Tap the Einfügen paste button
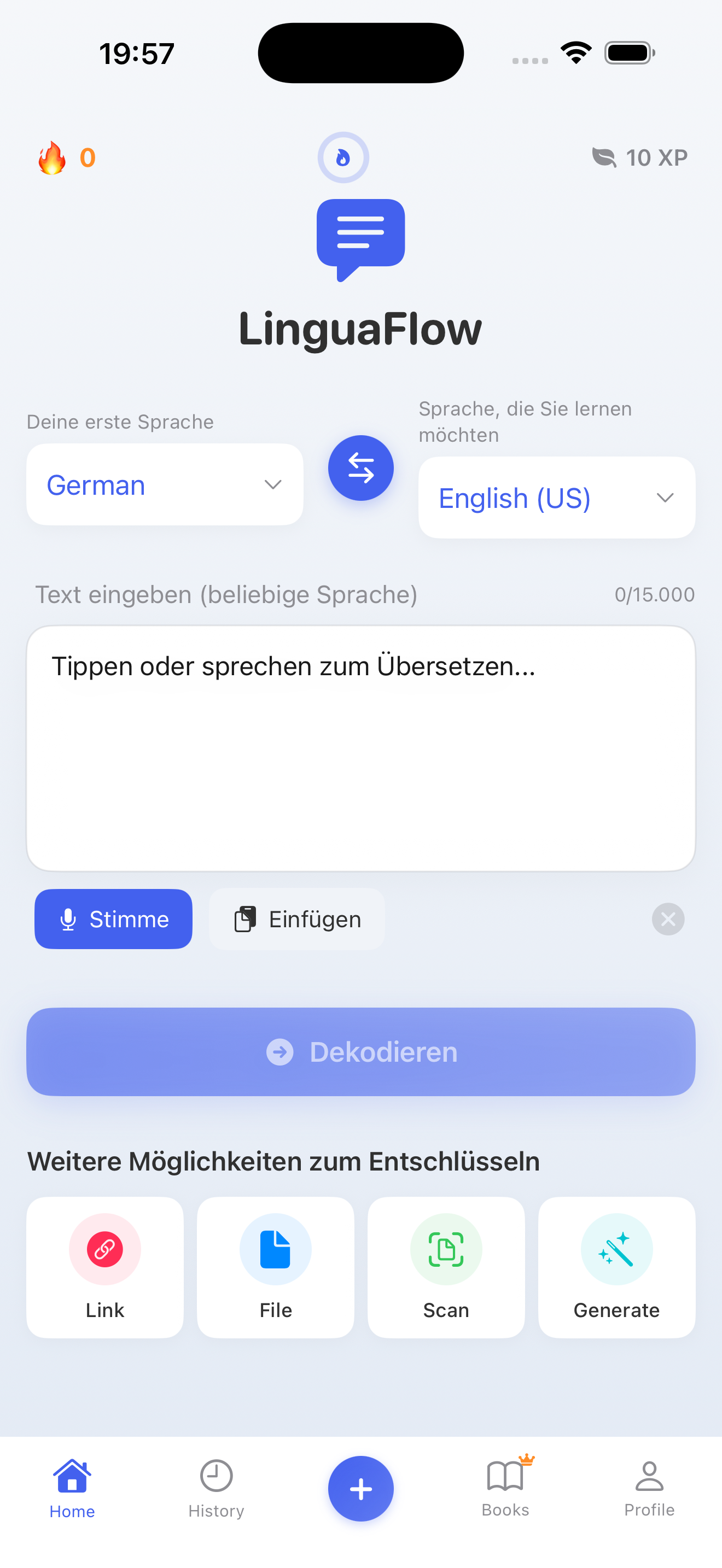The image size is (722, 1568). pyautogui.click(x=296, y=919)
